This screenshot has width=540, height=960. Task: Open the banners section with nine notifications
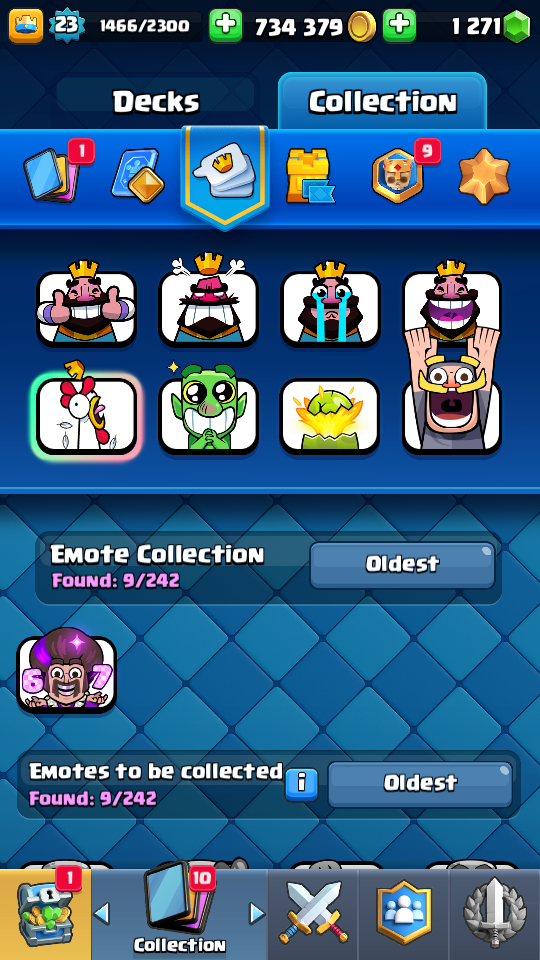[398, 175]
